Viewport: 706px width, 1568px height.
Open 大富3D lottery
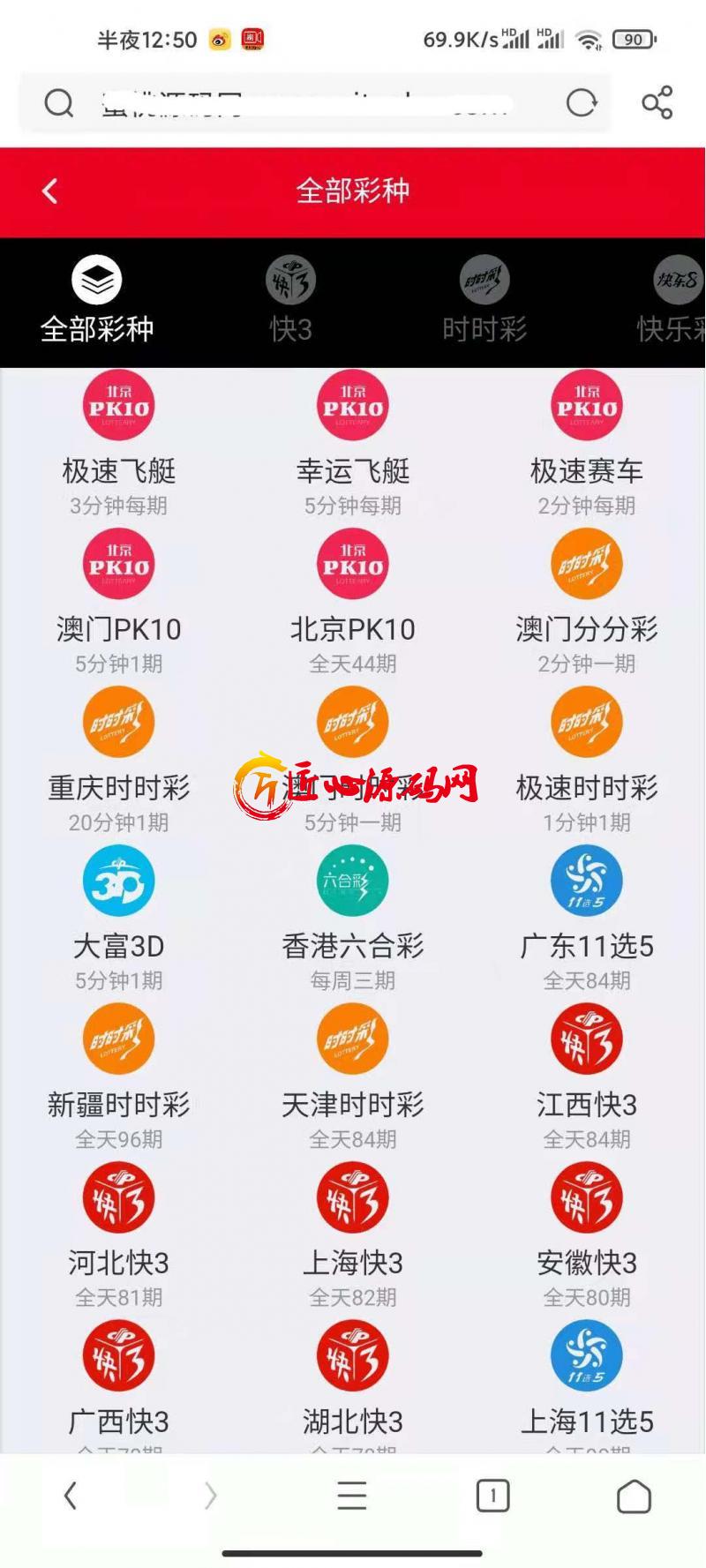tap(119, 919)
